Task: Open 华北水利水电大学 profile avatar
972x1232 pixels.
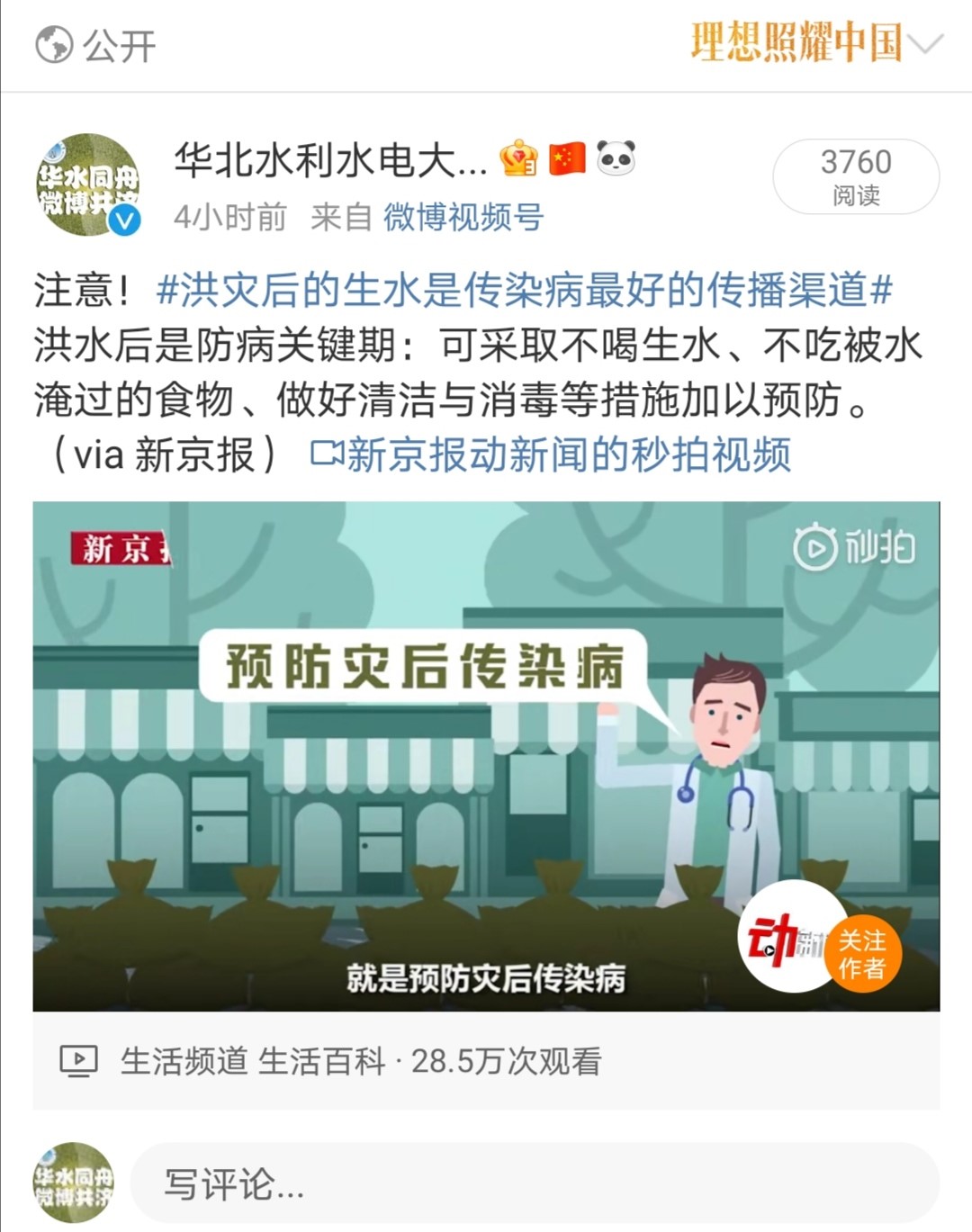Action: (87, 184)
